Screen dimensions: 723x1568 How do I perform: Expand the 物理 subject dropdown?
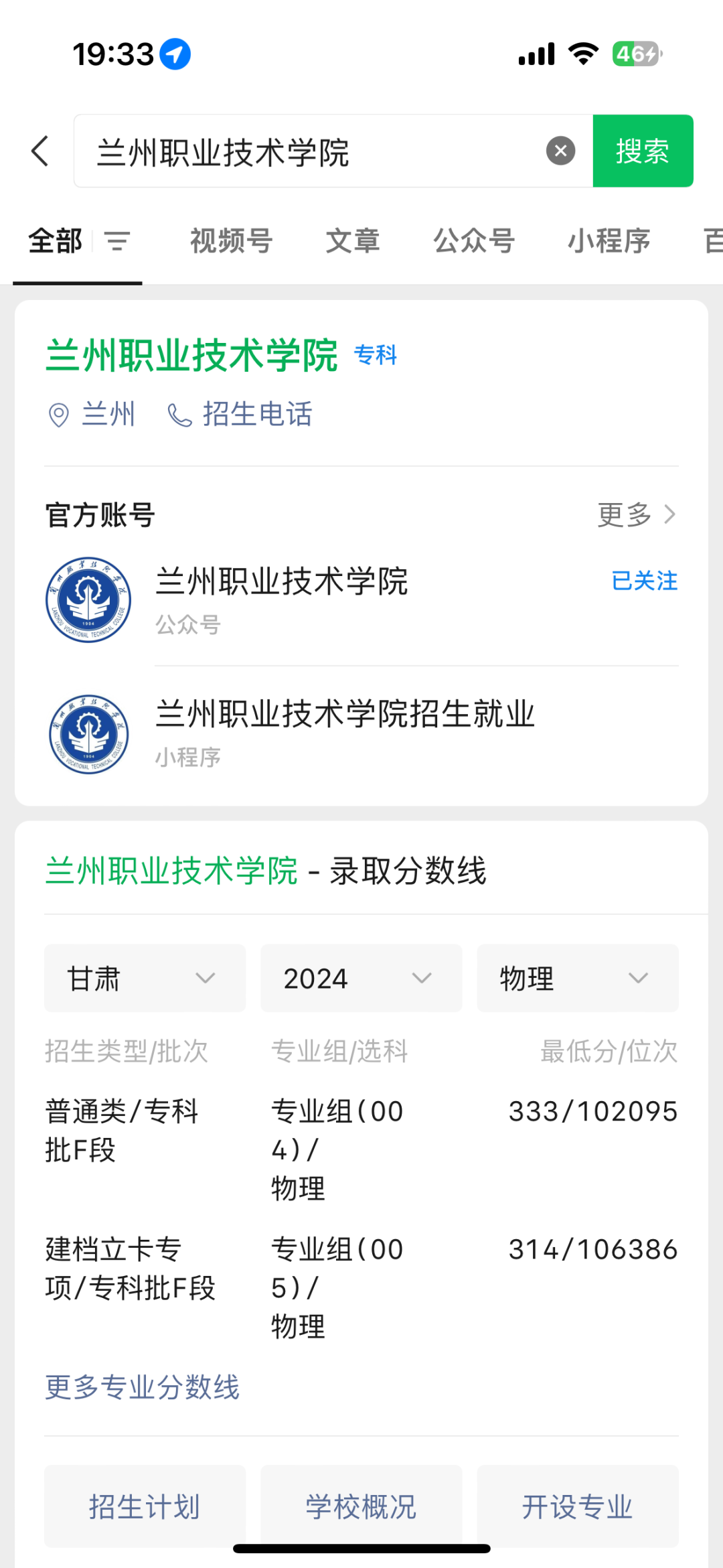577,978
